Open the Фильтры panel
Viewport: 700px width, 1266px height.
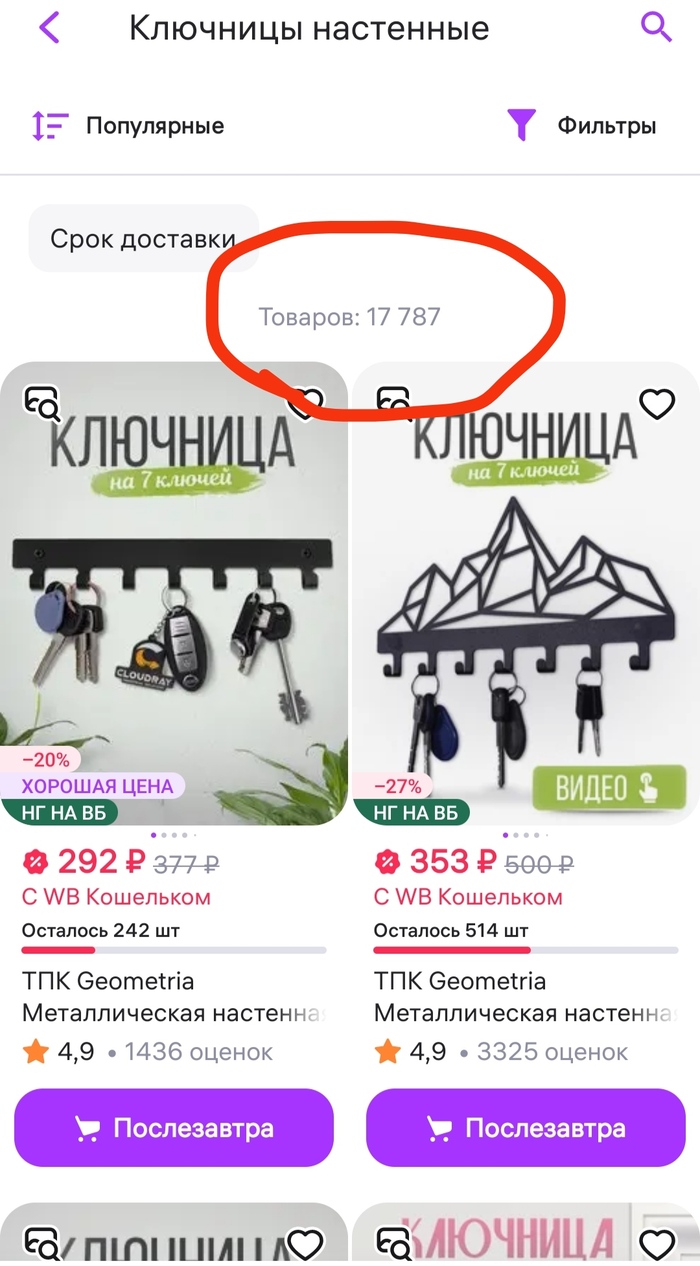(x=582, y=126)
